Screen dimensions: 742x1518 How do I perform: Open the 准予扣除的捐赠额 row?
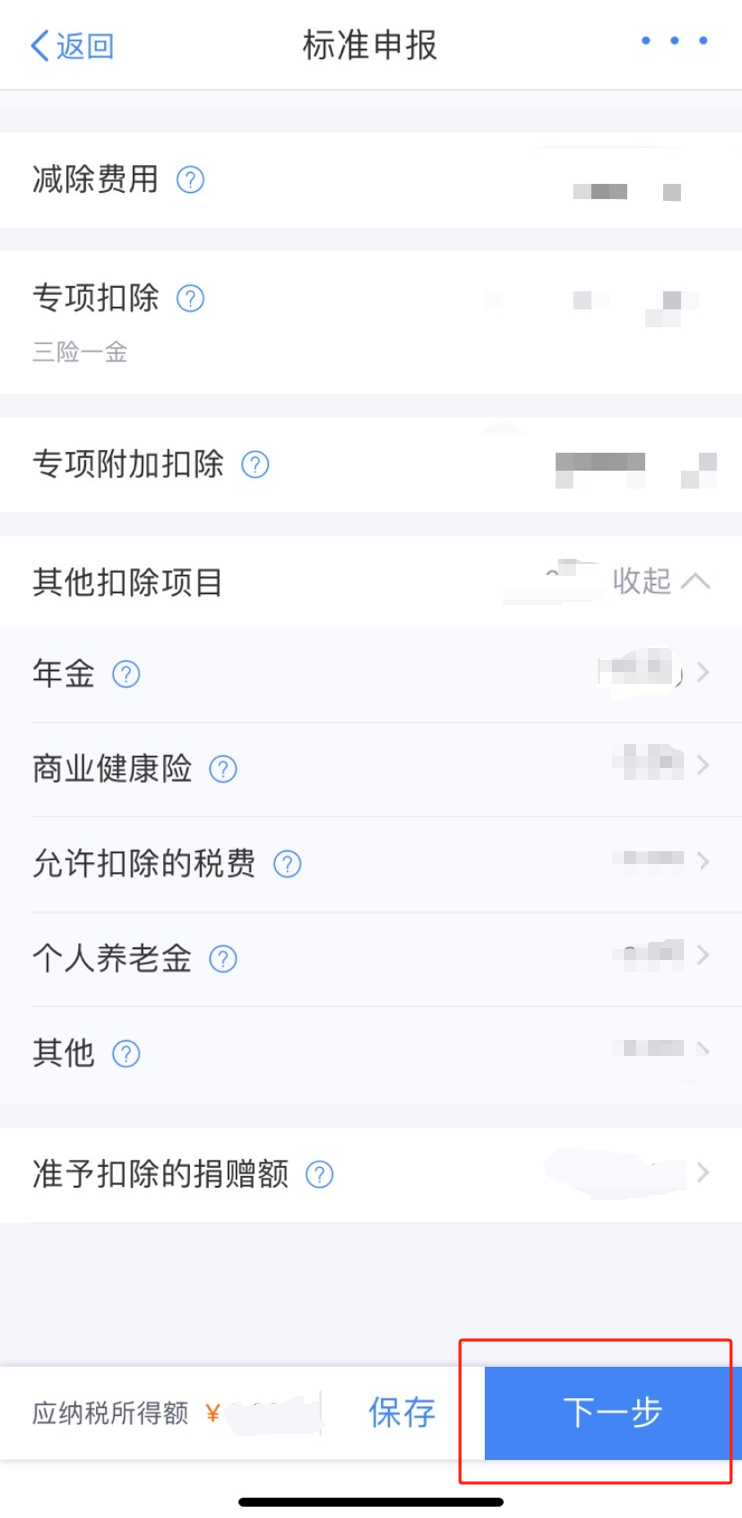pyautogui.click(x=370, y=1174)
